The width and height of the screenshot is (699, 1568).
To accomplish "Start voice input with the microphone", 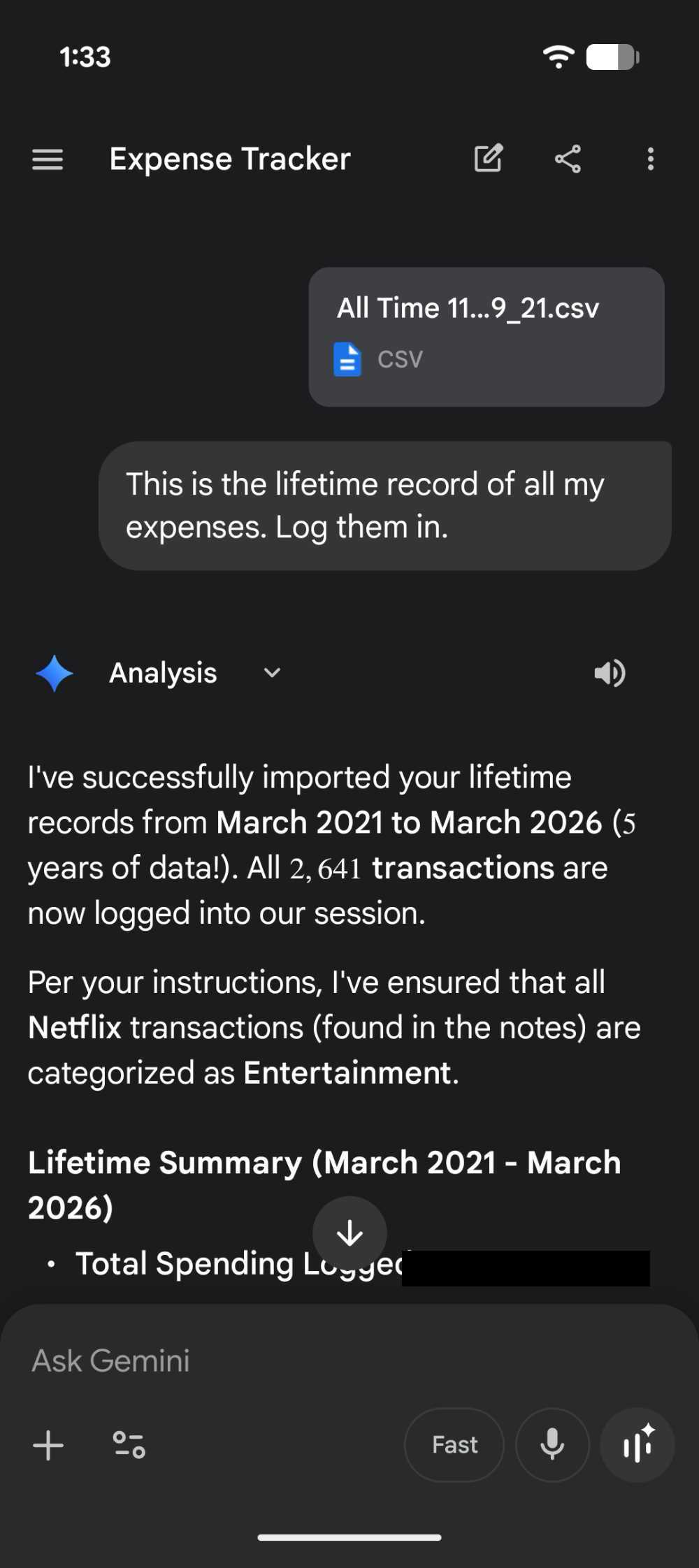I will [552, 1445].
